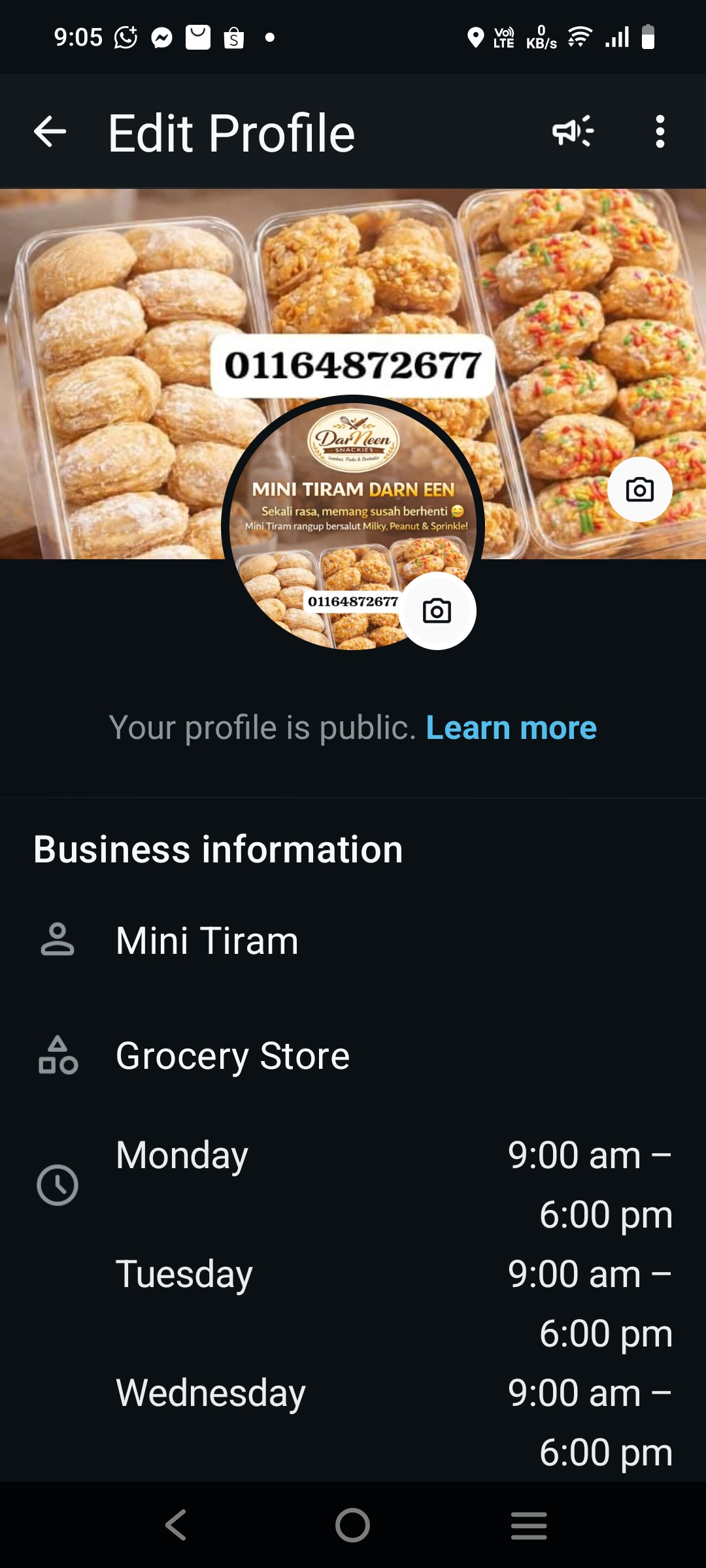Change the cover photo via camera icon
The width and height of the screenshot is (706, 1568).
[639, 489]
